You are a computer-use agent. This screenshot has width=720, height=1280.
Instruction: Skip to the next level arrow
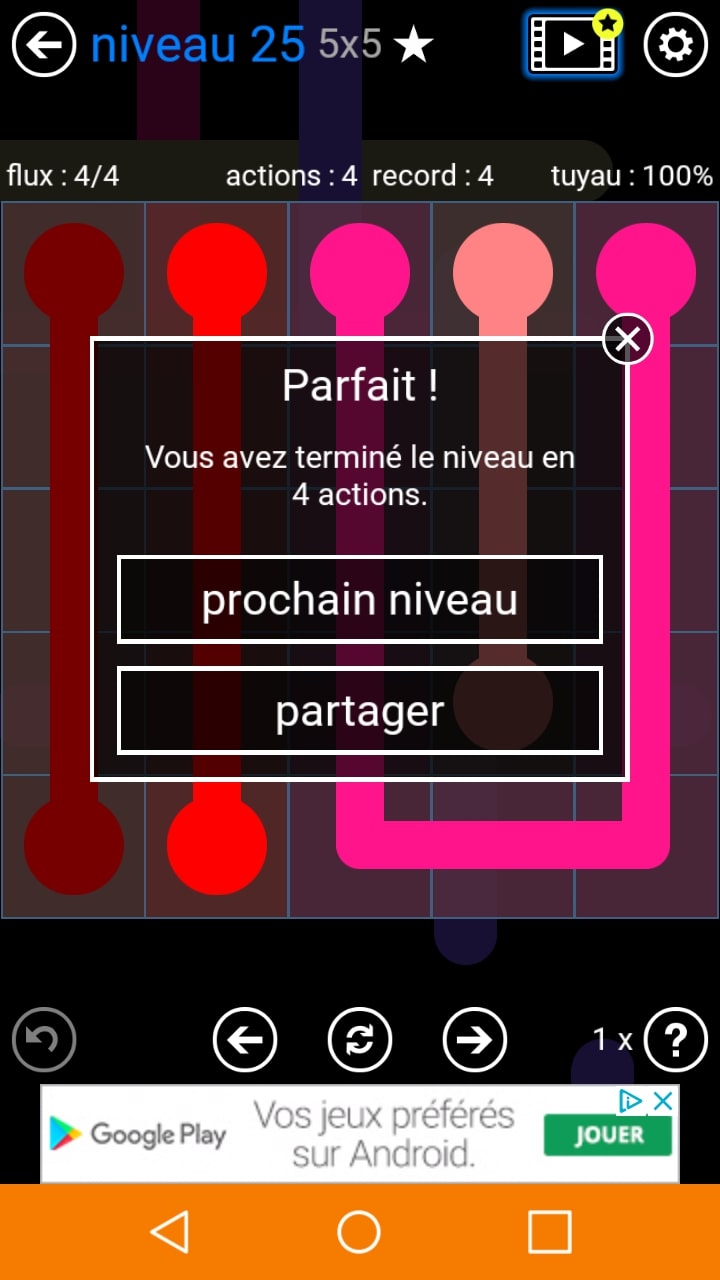click(x=474, y=1040)
